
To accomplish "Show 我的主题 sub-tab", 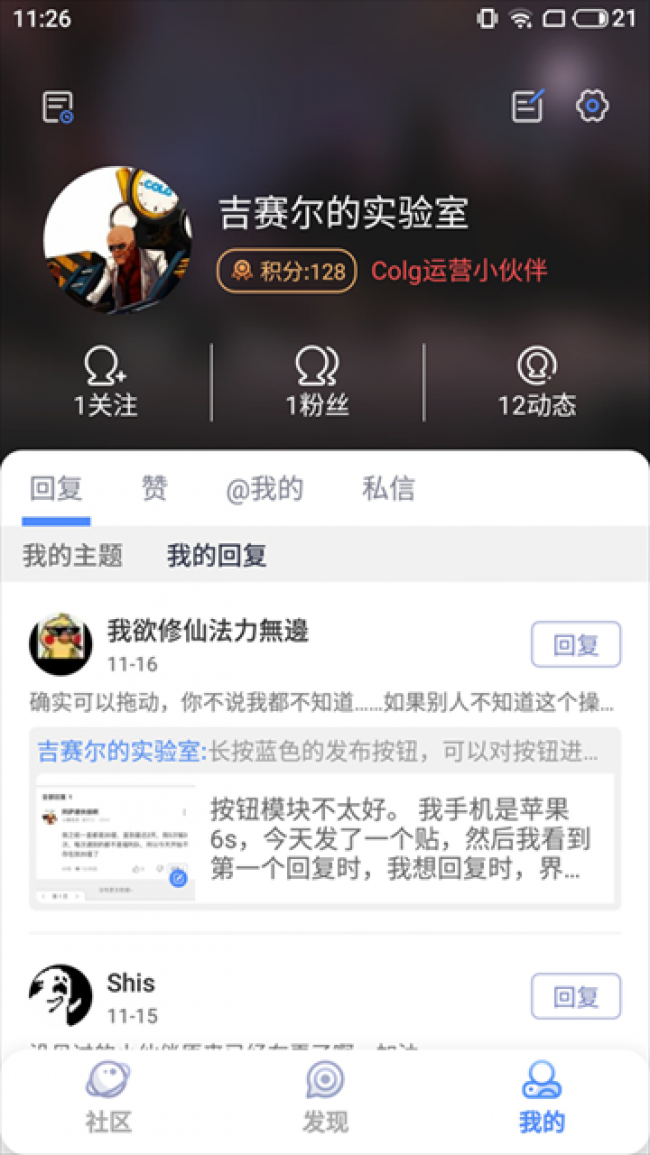I will click(72, 555).
